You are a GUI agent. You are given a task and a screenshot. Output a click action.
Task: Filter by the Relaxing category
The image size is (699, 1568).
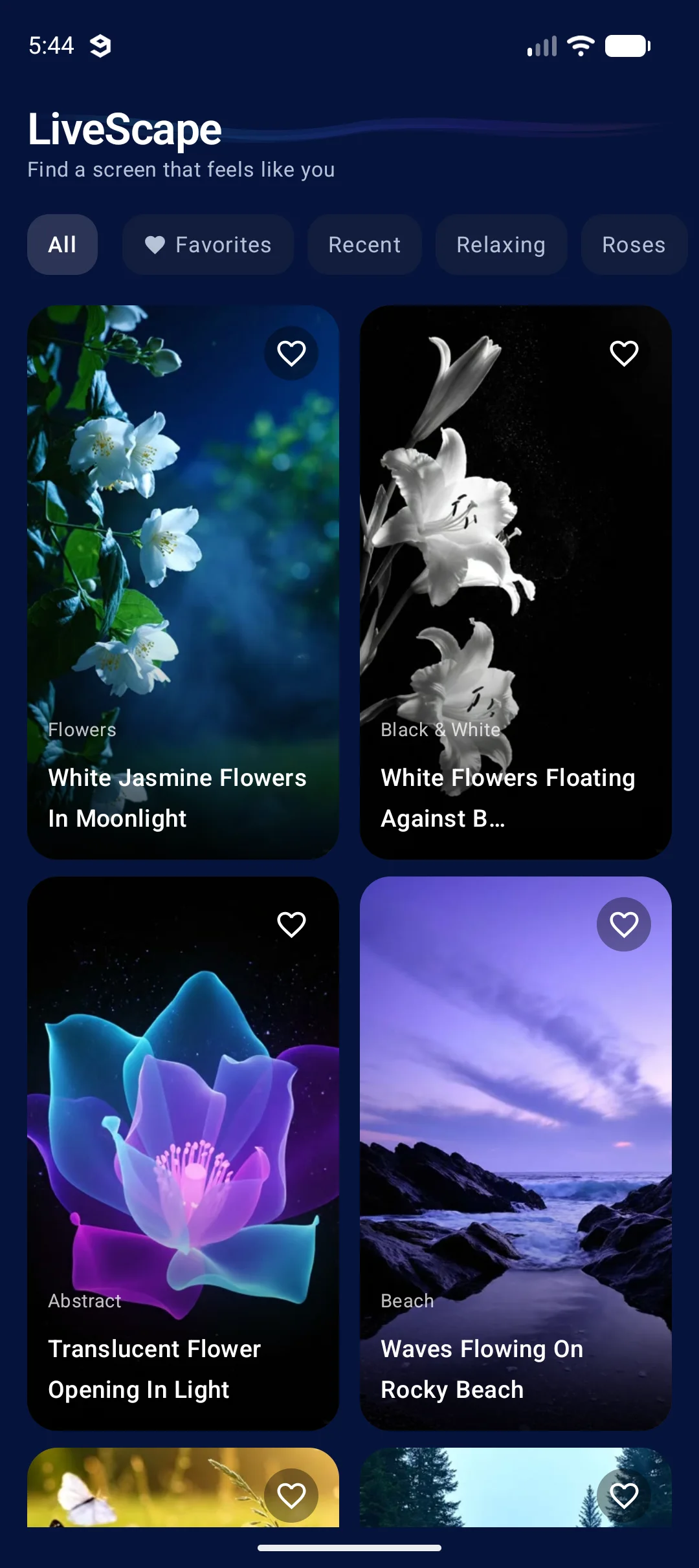click(501, 245)
